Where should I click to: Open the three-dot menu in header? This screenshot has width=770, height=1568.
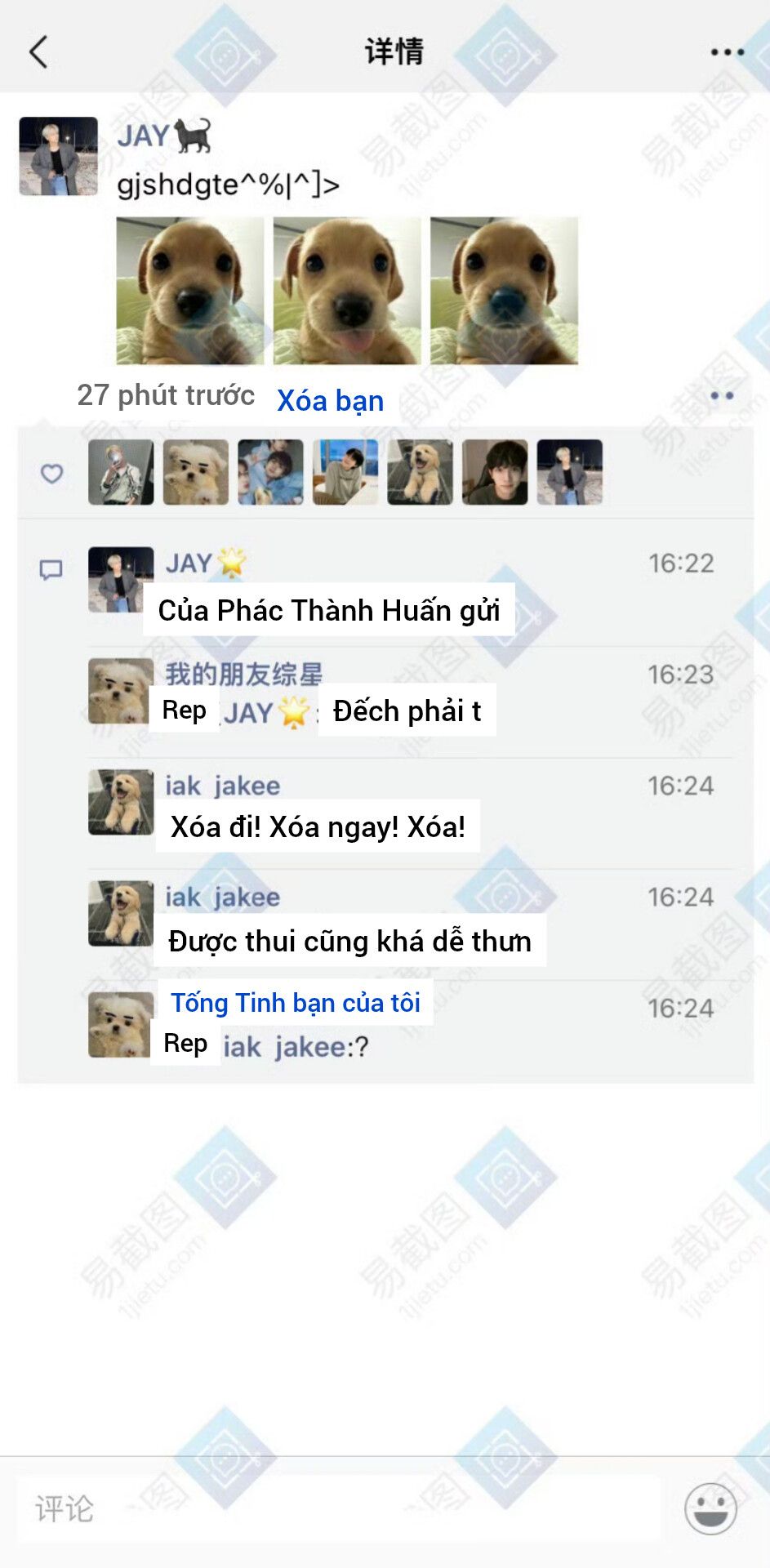pyautogui.click(x=726, y=52)
